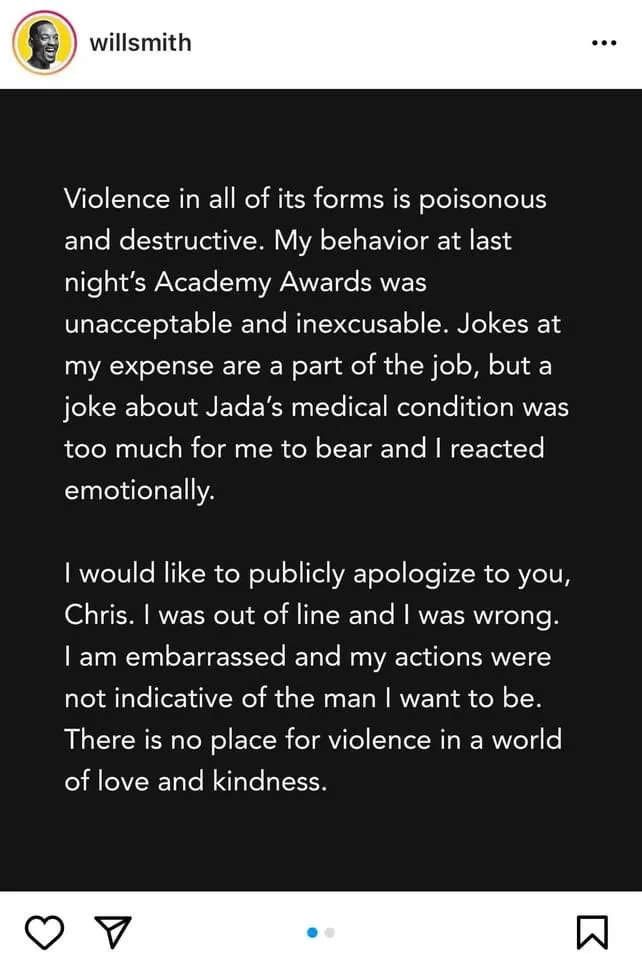The image size is (642, 960).
Task: Open the willsmith profile picture
Action: click(x=44, y=44)
